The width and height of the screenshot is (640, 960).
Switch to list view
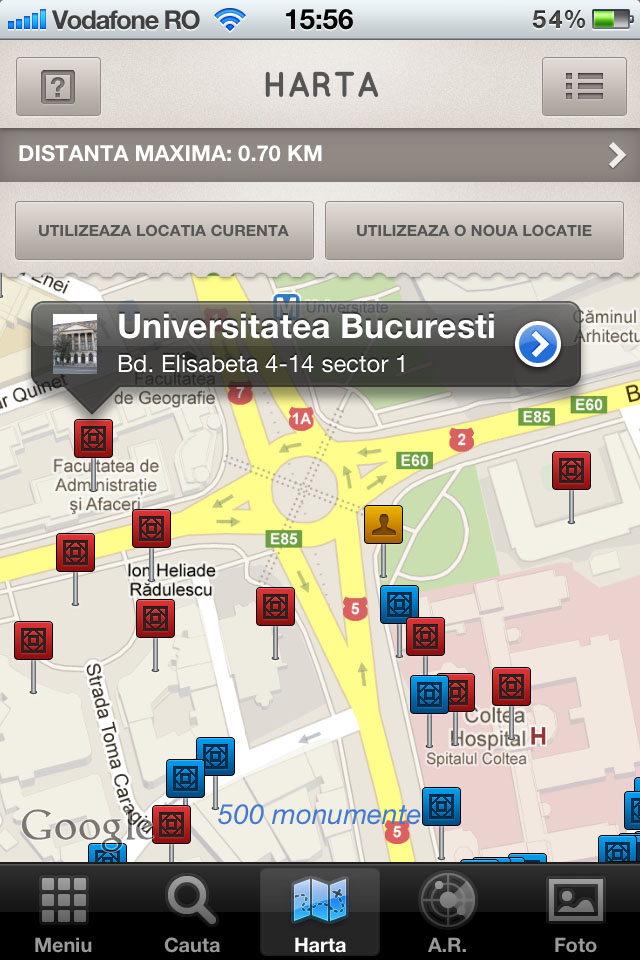point(583,87)
